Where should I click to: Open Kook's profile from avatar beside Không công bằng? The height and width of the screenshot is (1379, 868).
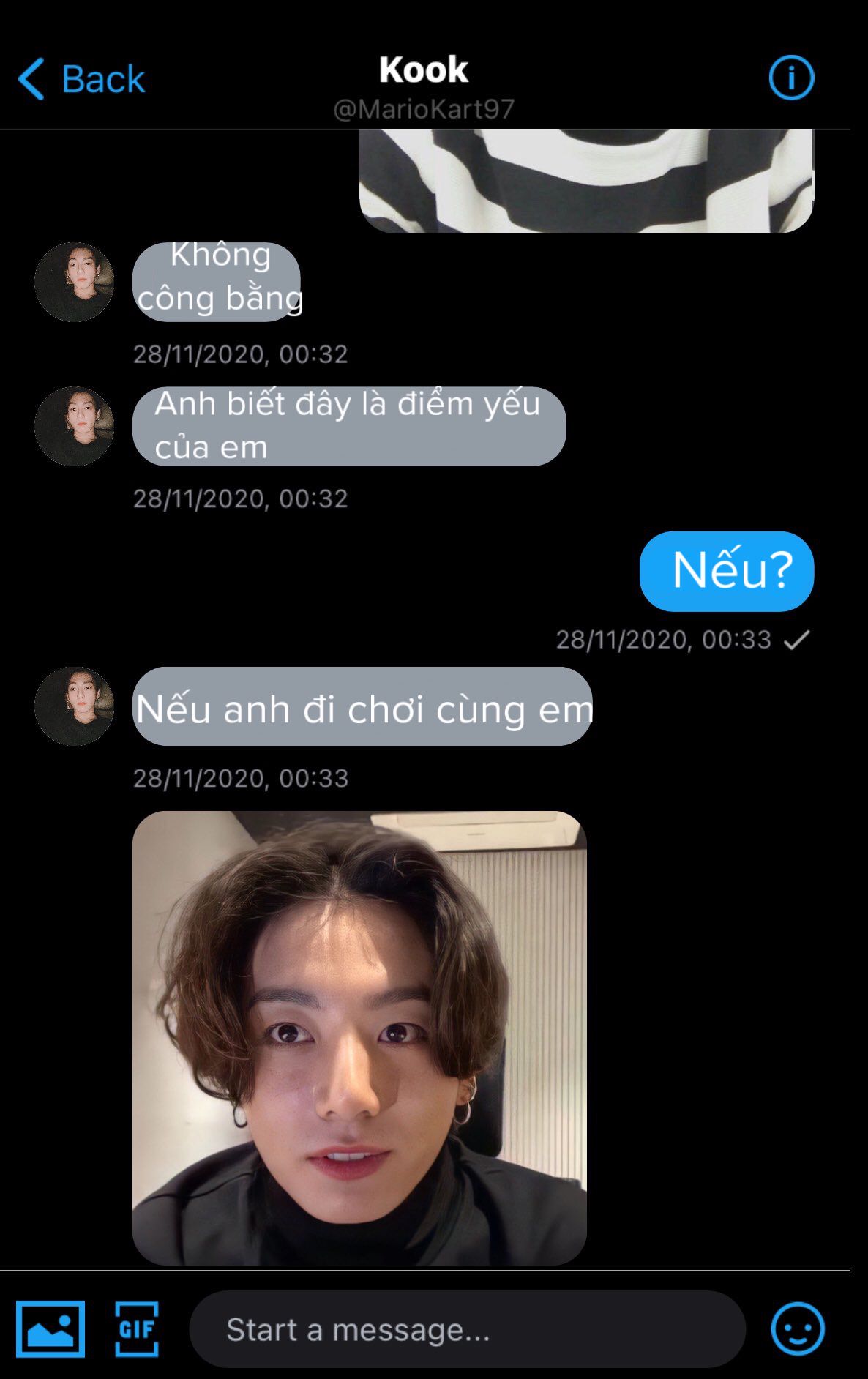pos(74,282)
